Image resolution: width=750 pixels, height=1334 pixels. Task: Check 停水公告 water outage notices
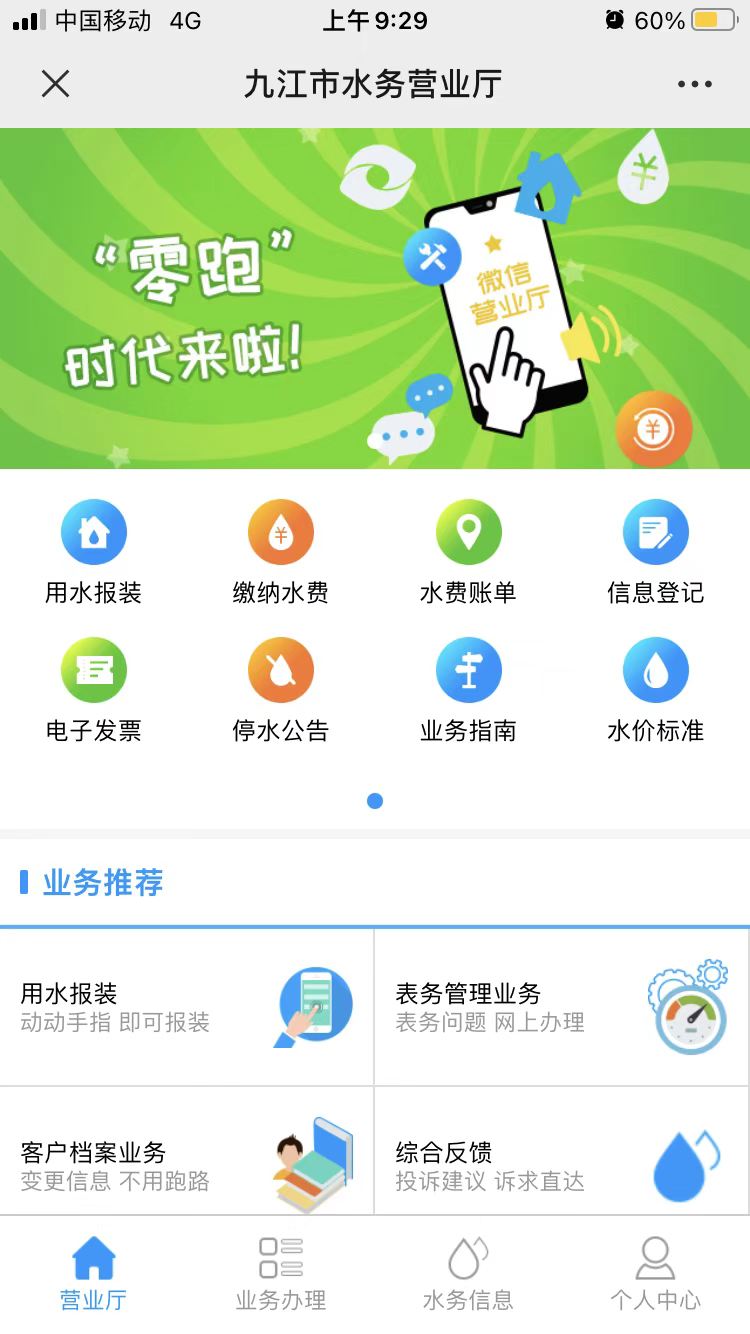[281, 690]
